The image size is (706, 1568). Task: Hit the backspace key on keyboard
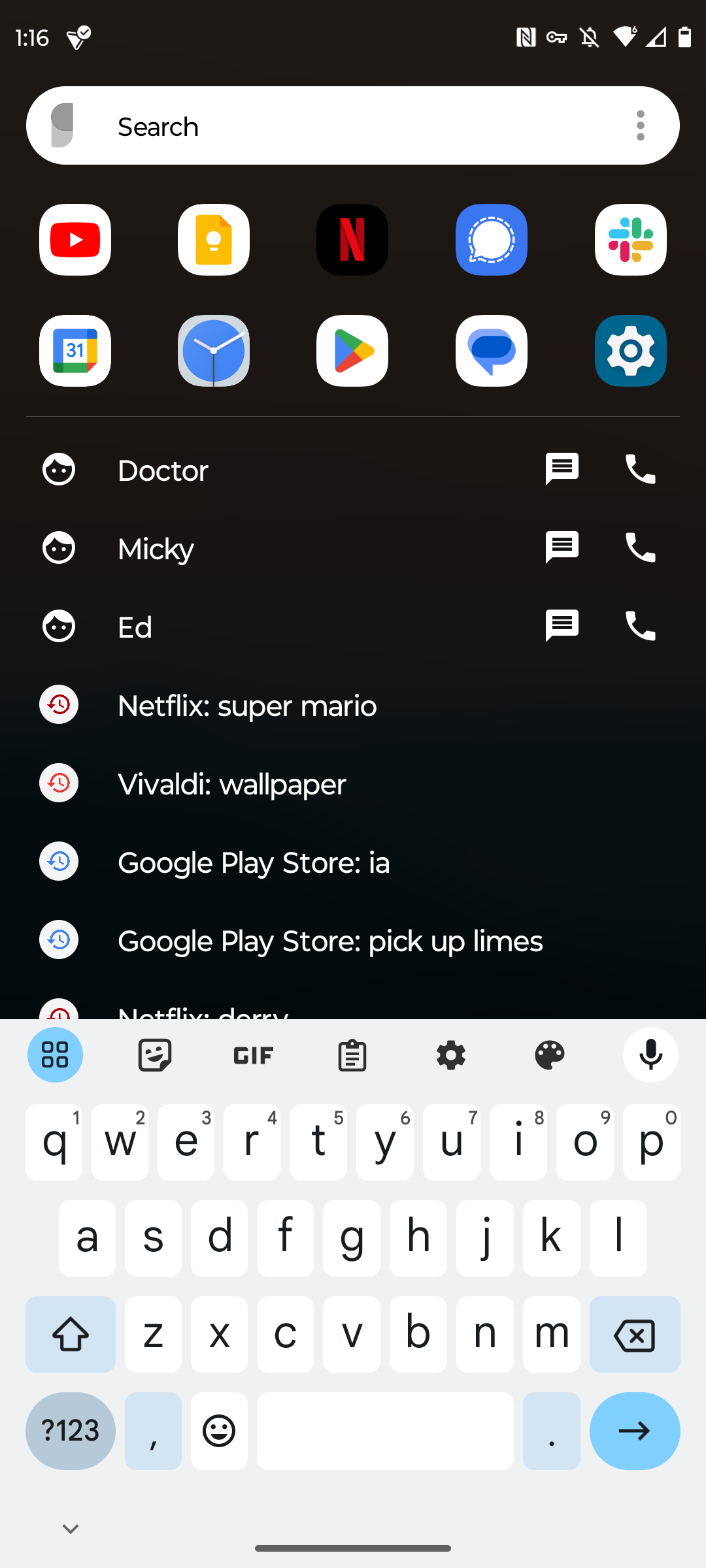(x=635, y=1334)
